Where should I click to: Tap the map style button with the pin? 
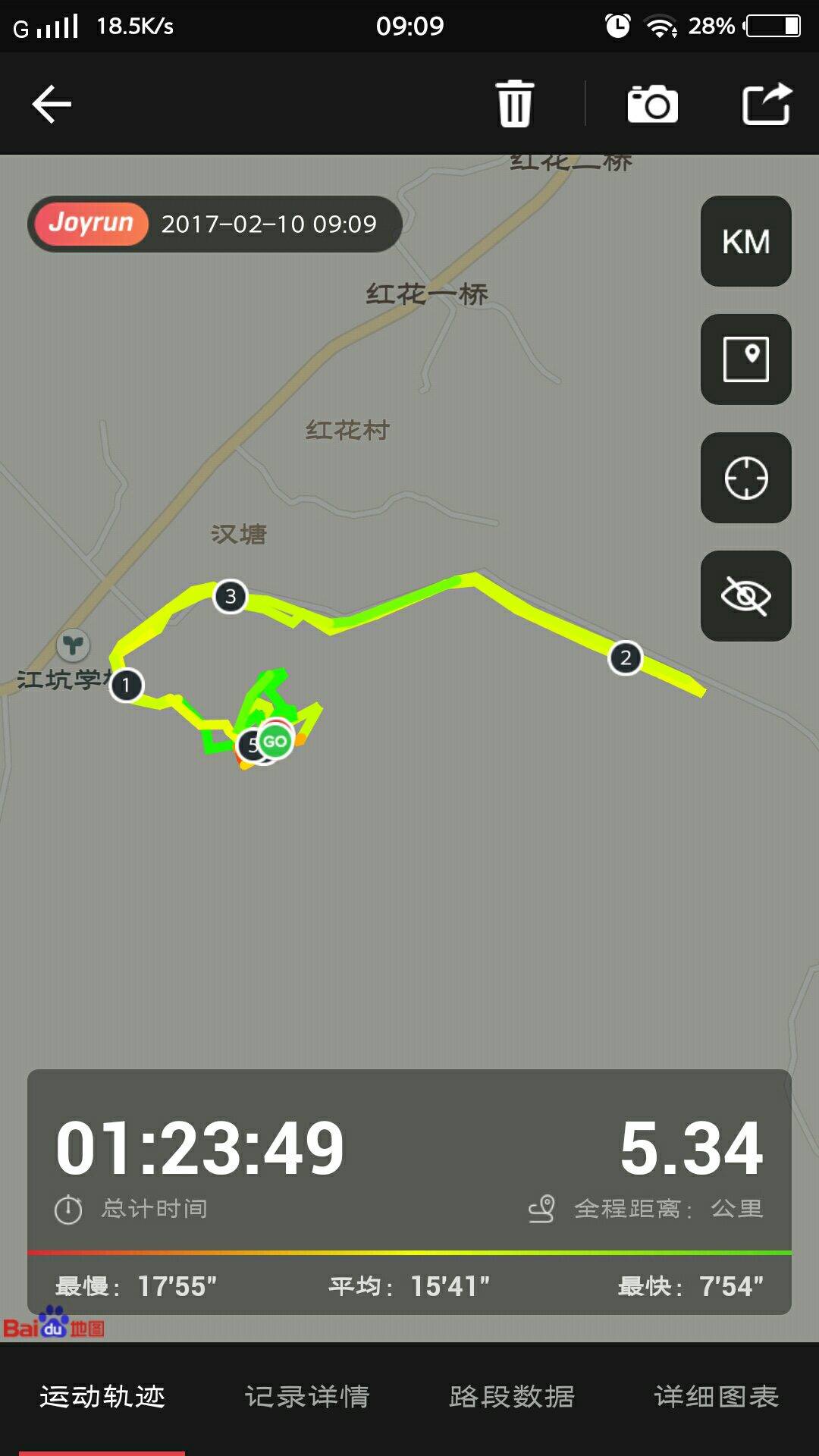[745, 359]
